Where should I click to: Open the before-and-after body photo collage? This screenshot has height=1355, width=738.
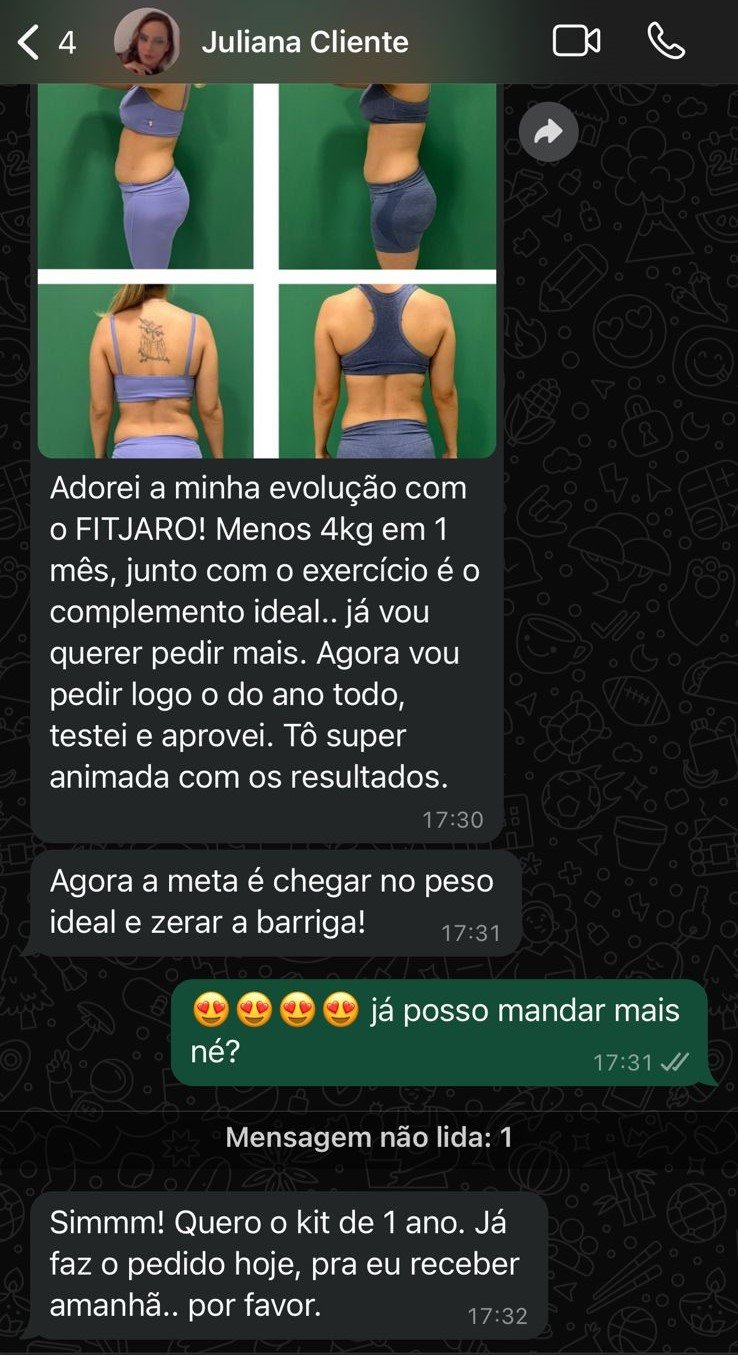pos(268,270)
